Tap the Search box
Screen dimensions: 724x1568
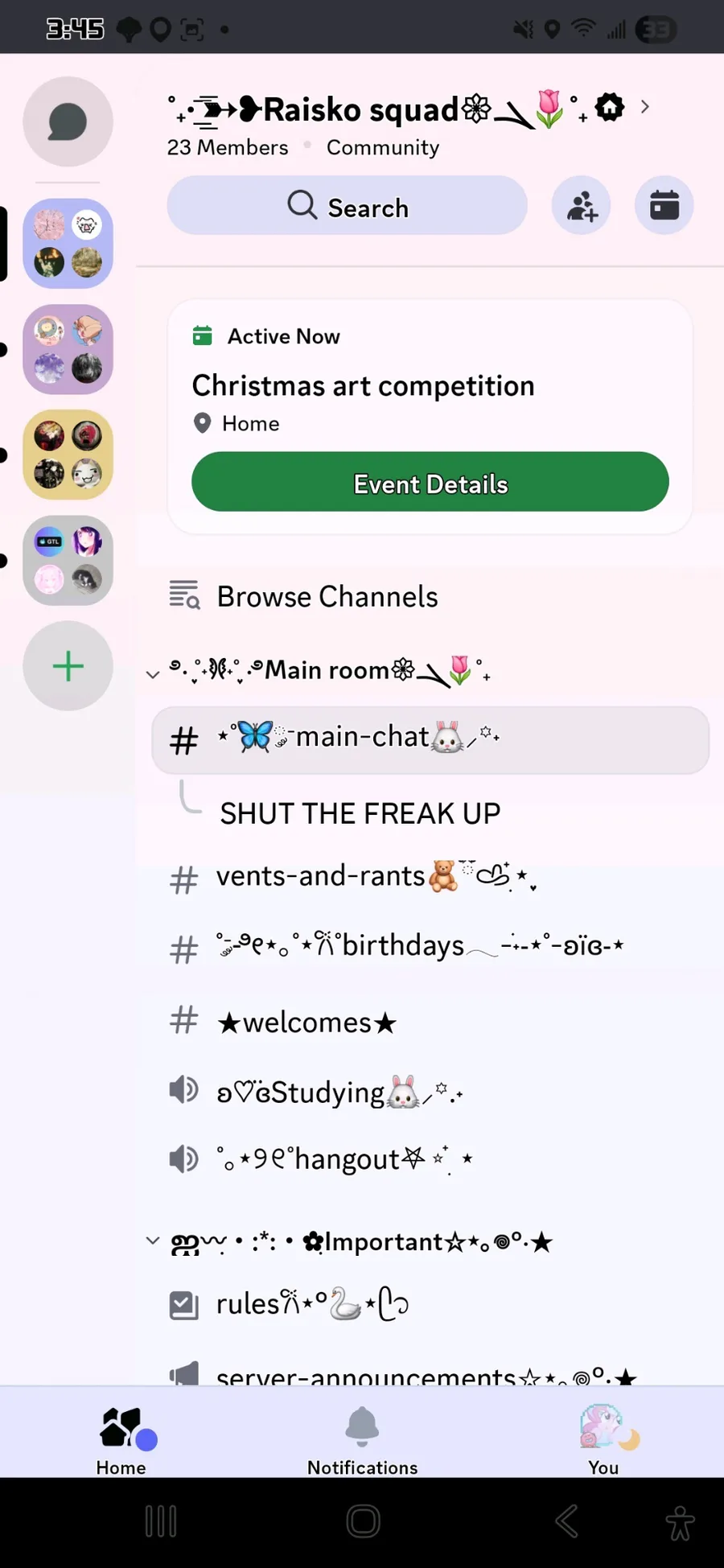(x=347, y=206)
